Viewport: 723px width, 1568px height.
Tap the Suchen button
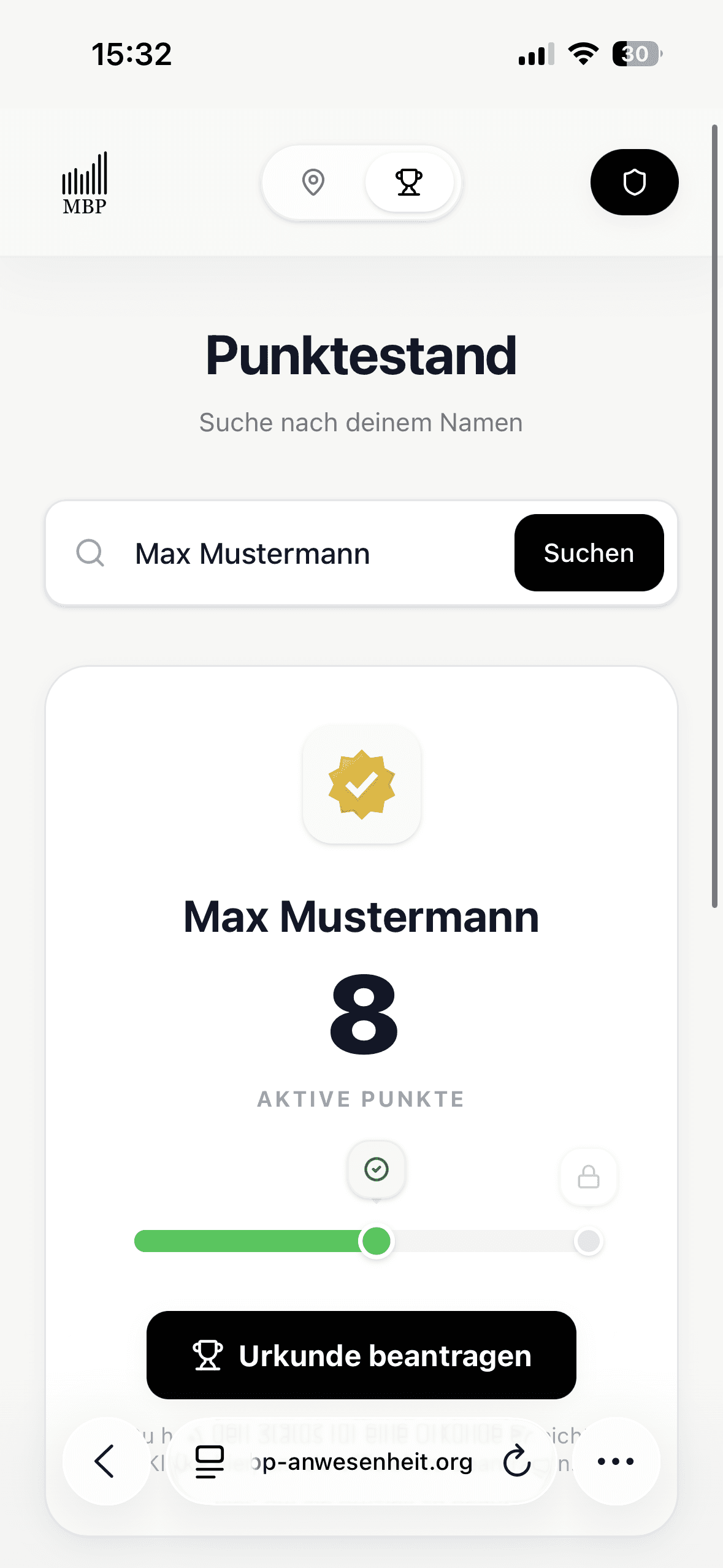click(589, 553)
